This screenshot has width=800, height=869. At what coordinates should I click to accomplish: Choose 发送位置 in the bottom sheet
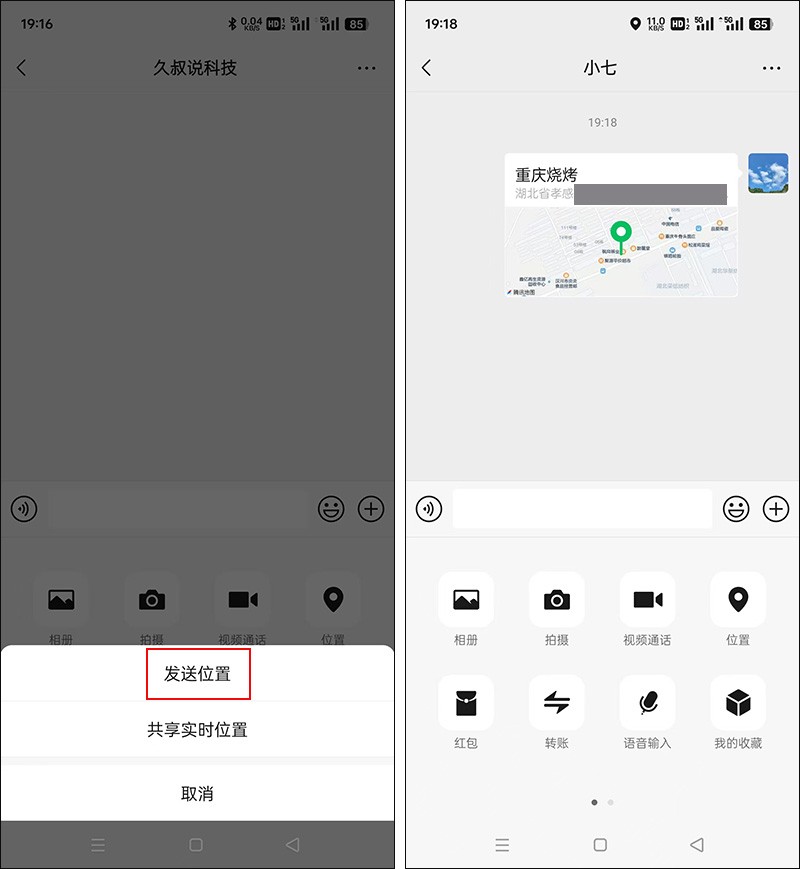click(x=197, y=674)
